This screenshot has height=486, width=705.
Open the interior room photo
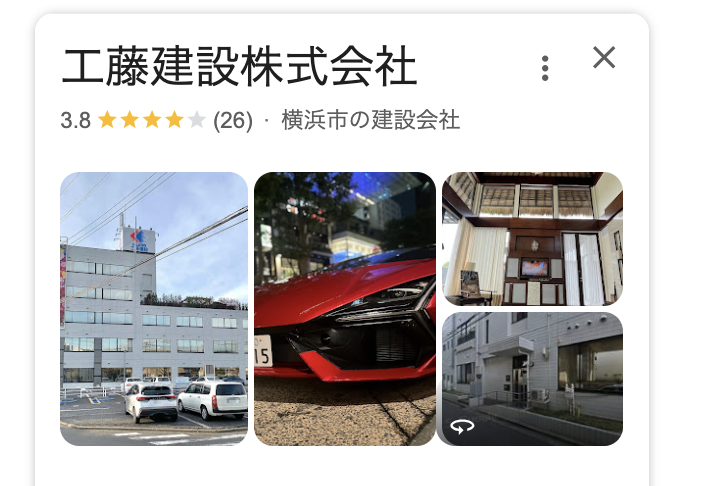pyautogui.click(x=532, y=238)
